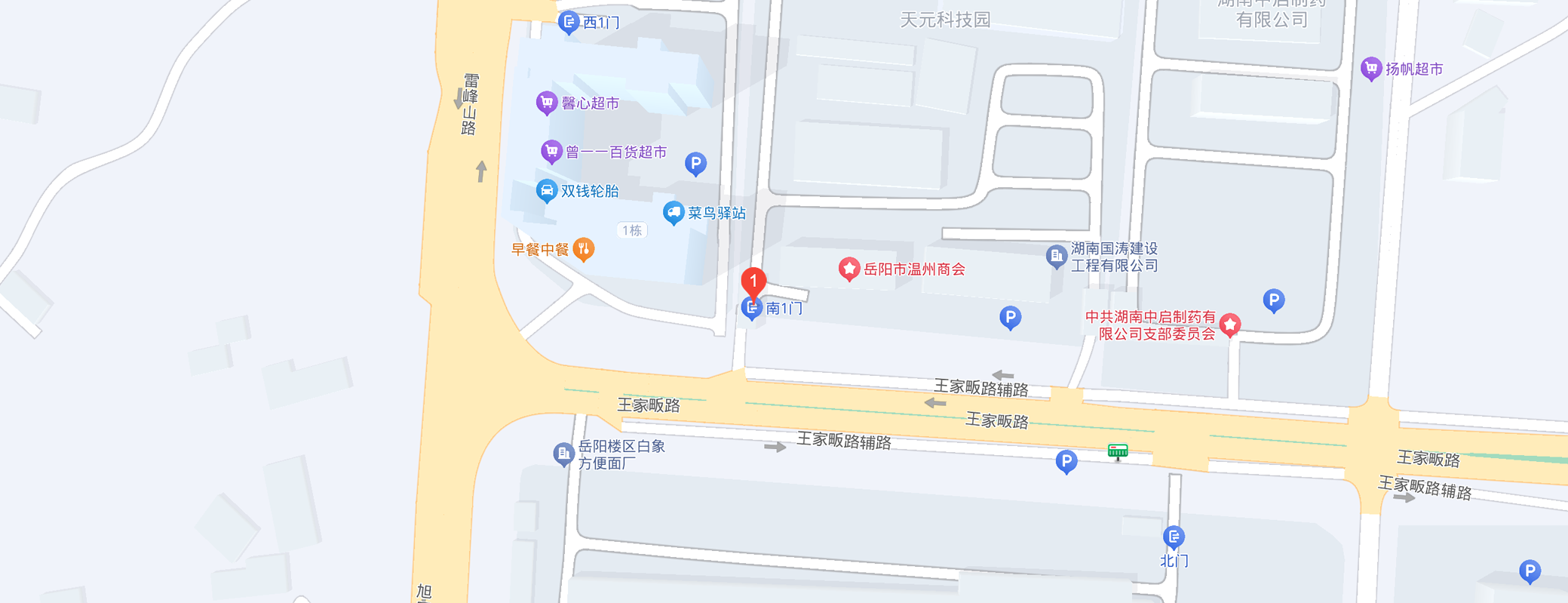Tap parking marker beside 曾一一百货超市
The image size is (1568, 603).
(695, 163)
